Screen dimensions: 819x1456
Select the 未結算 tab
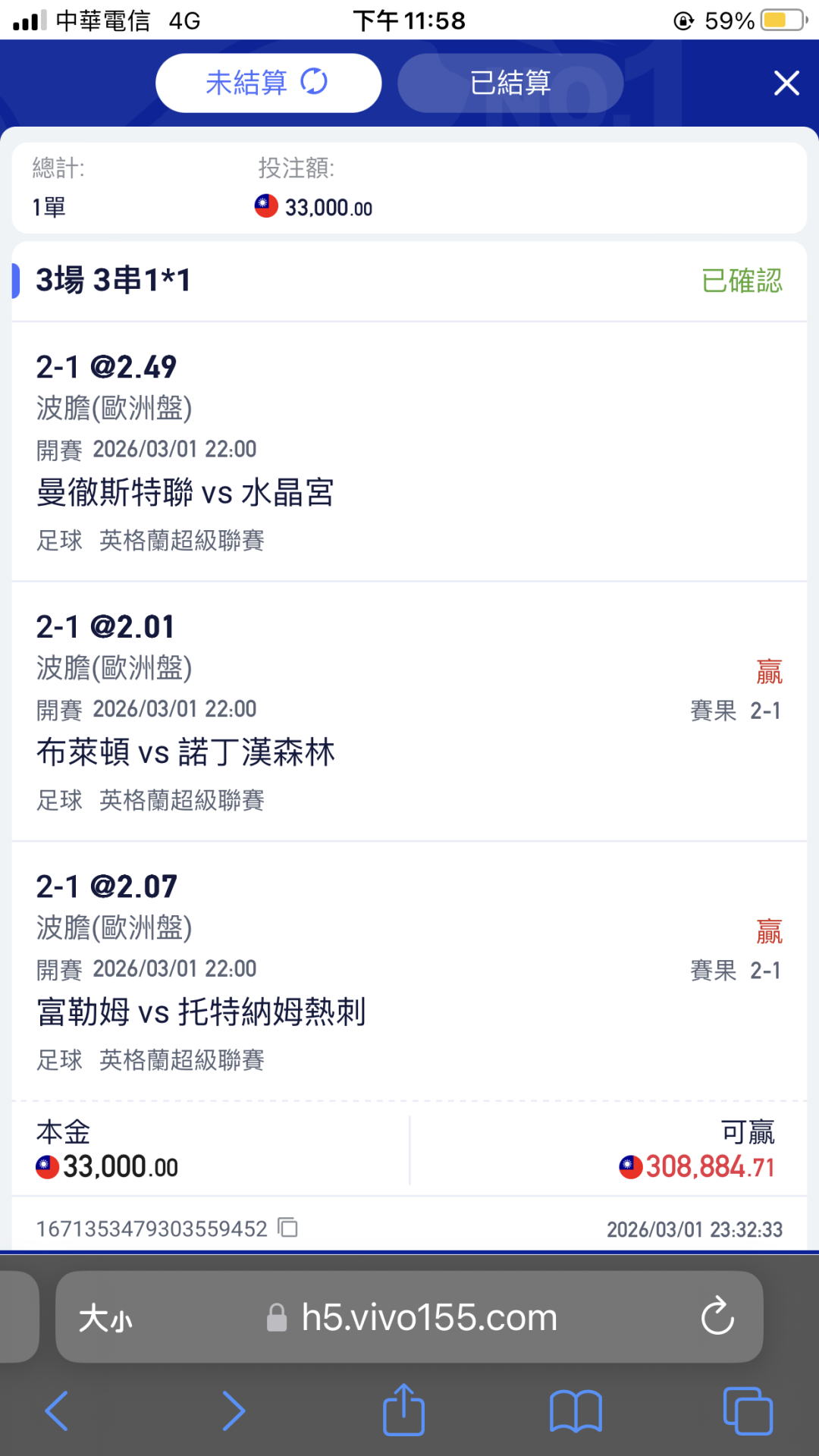pyautogui.click(x=268, y=83)
